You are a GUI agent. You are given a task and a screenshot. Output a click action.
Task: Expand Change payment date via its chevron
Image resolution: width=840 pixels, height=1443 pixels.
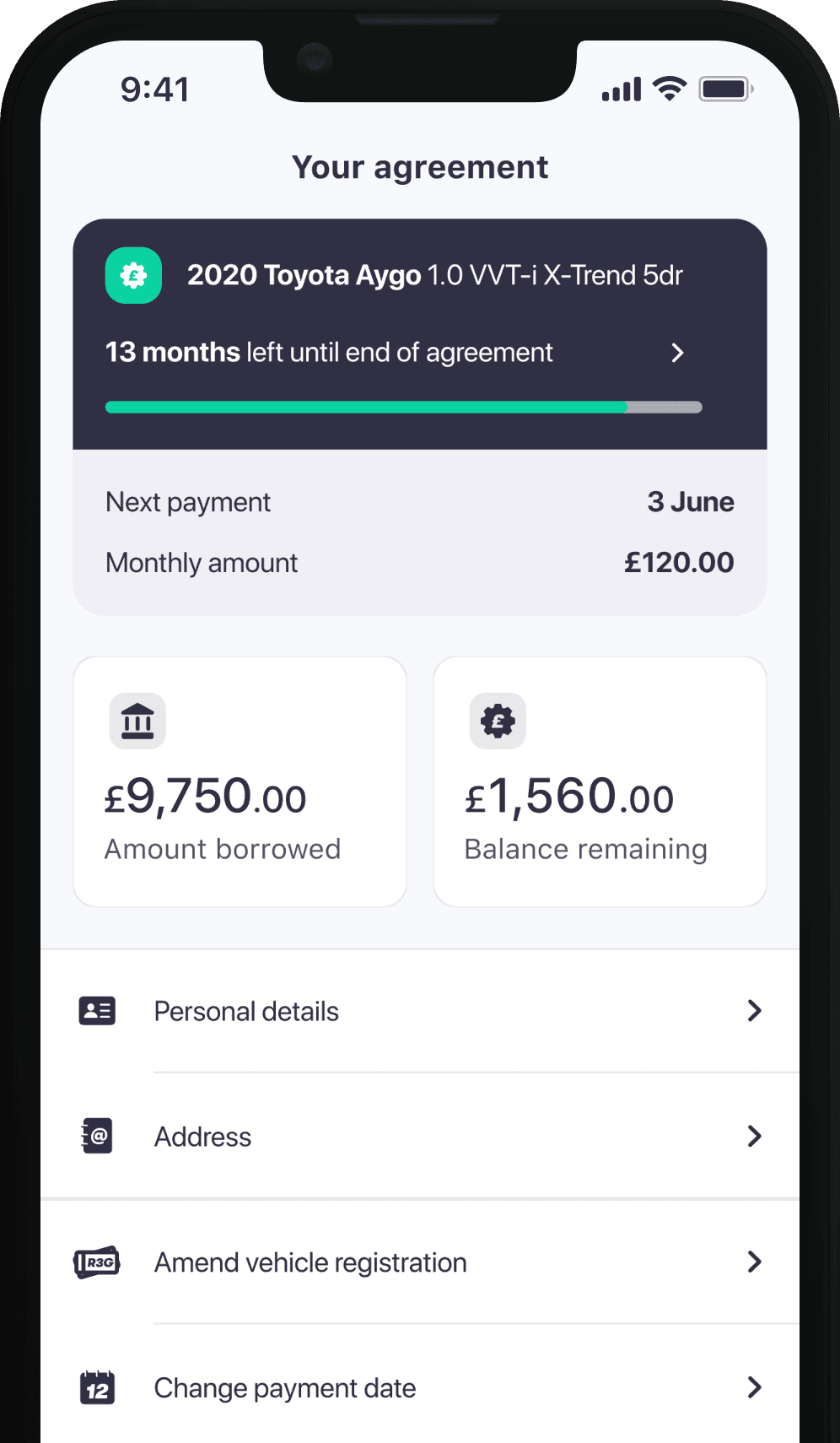click(754, 1387)
